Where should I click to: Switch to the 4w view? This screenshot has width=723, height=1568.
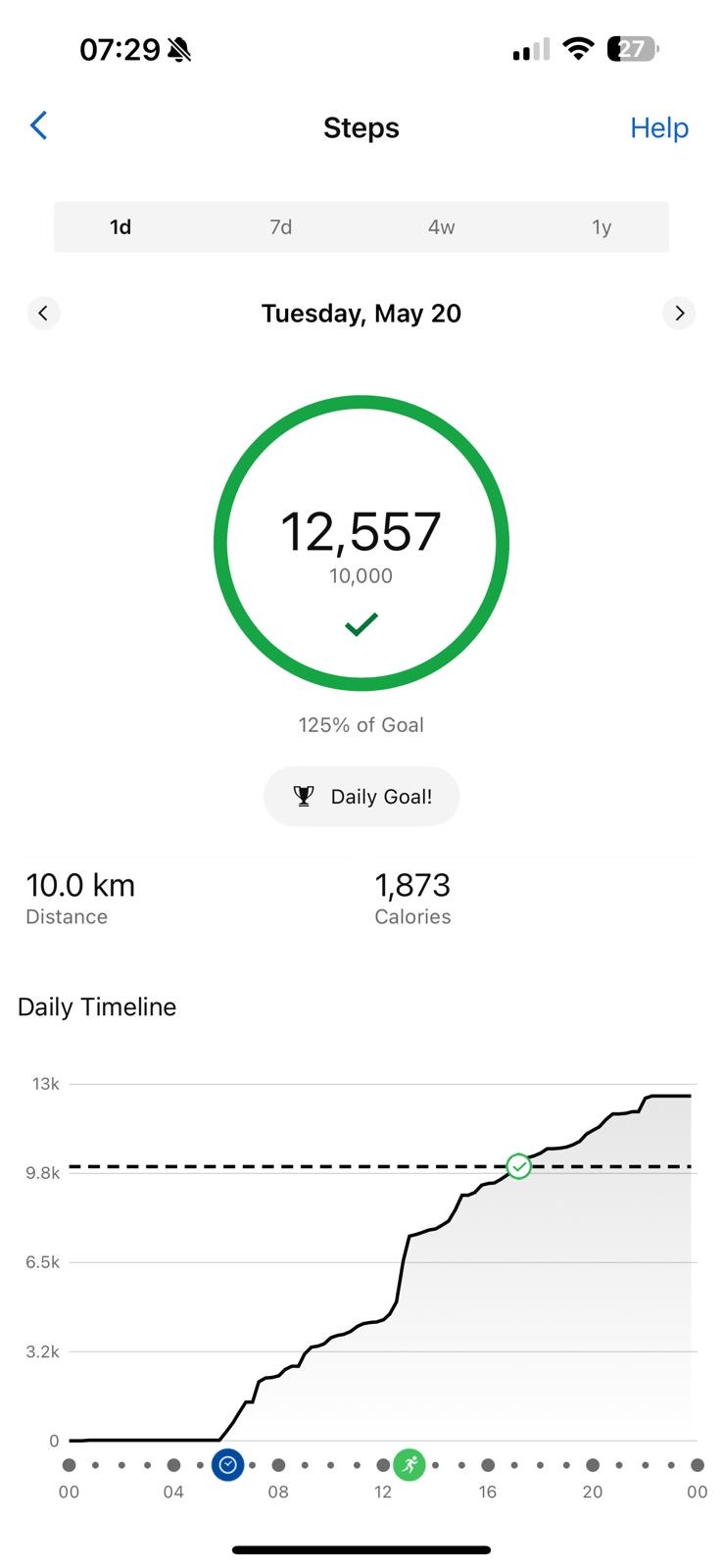click(x=442, y=227)
